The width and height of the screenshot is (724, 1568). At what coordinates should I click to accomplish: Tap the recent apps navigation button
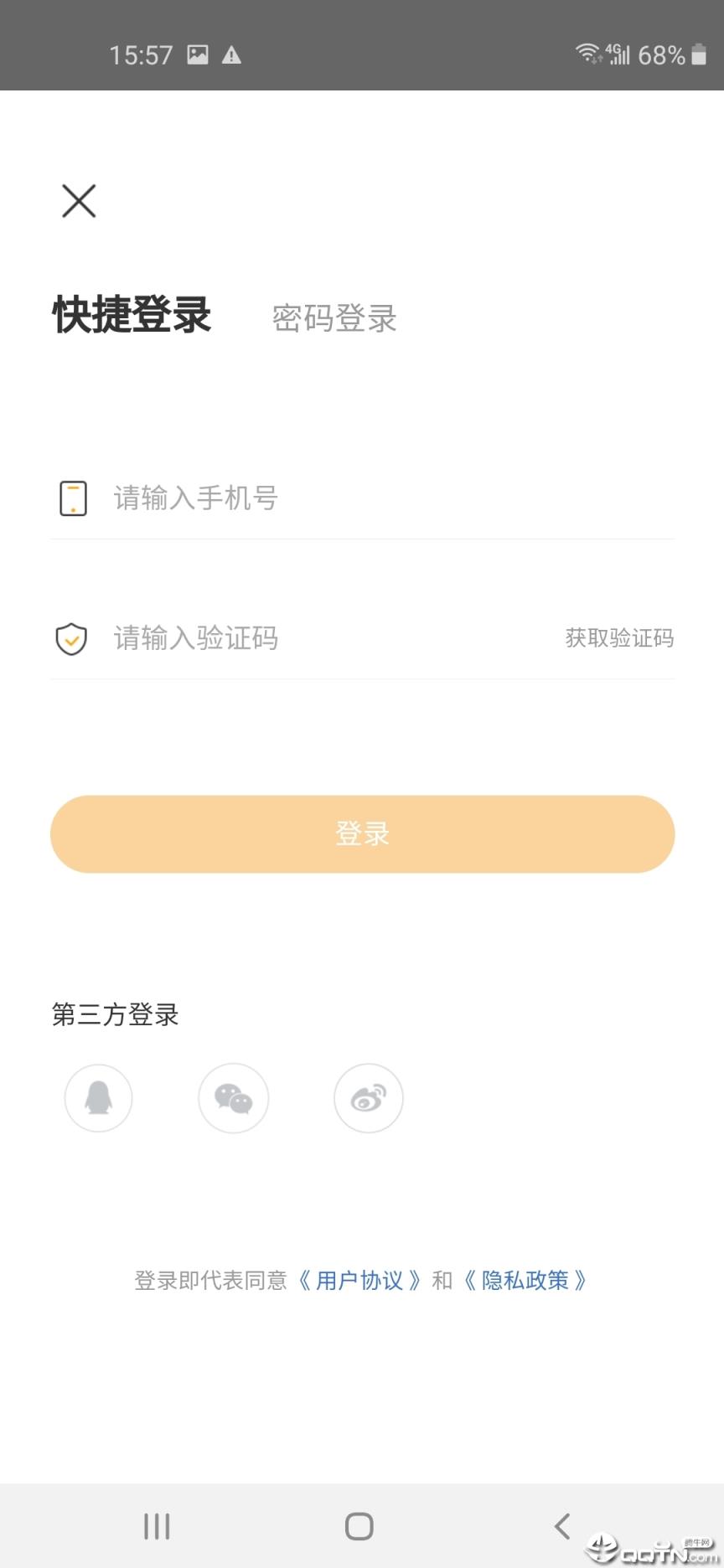point(157,1526)
